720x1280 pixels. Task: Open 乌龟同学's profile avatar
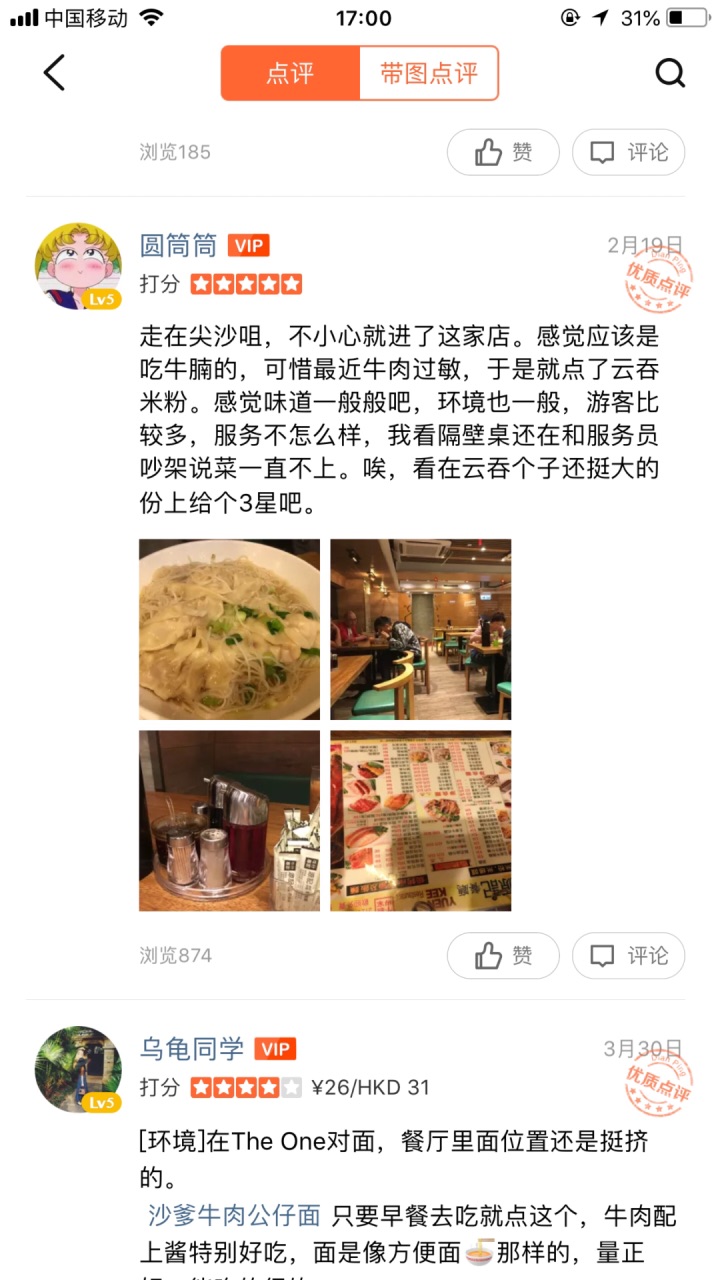[x=78, y=1069]
